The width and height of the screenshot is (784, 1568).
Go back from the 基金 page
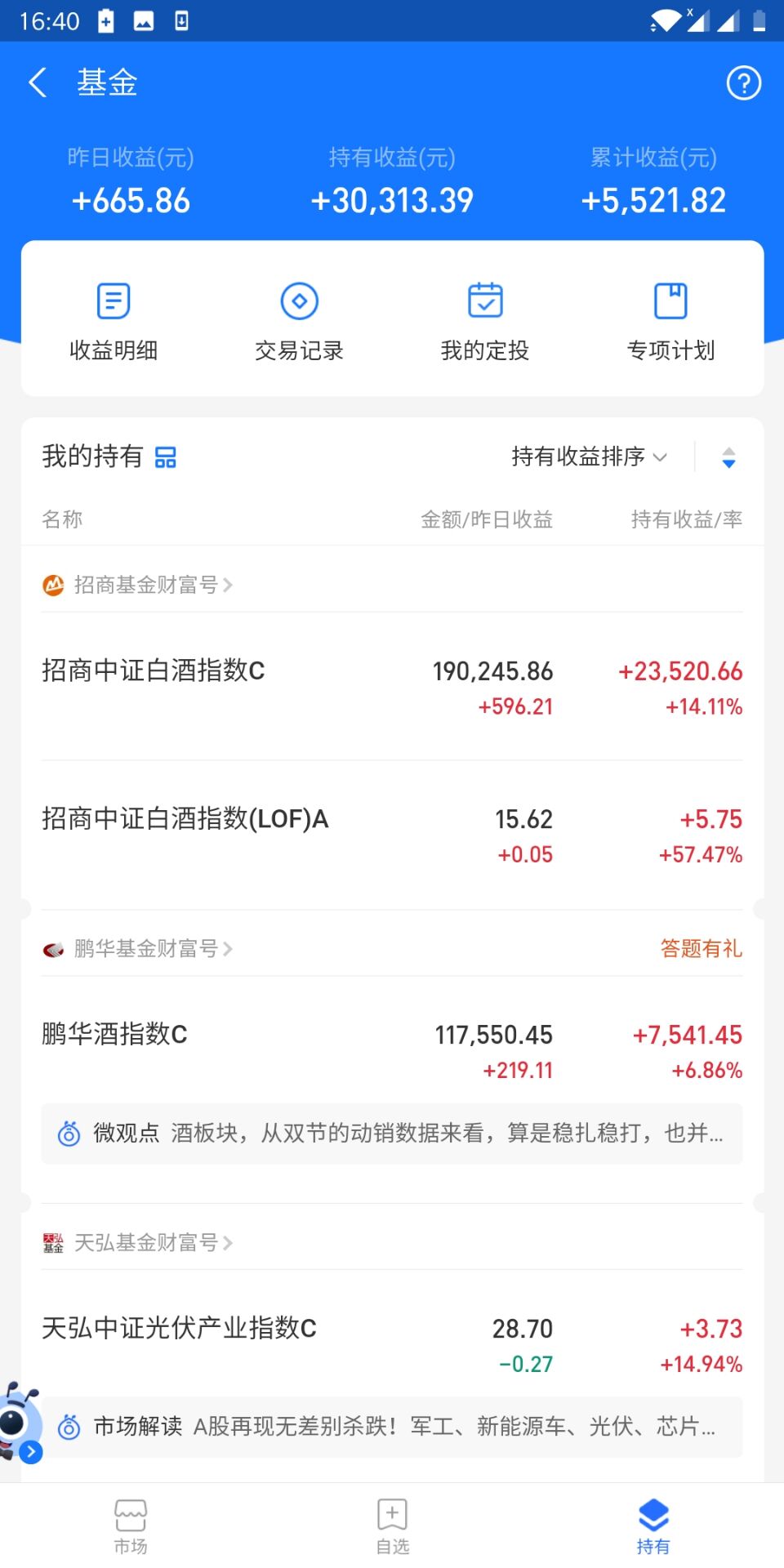[38, 83]
